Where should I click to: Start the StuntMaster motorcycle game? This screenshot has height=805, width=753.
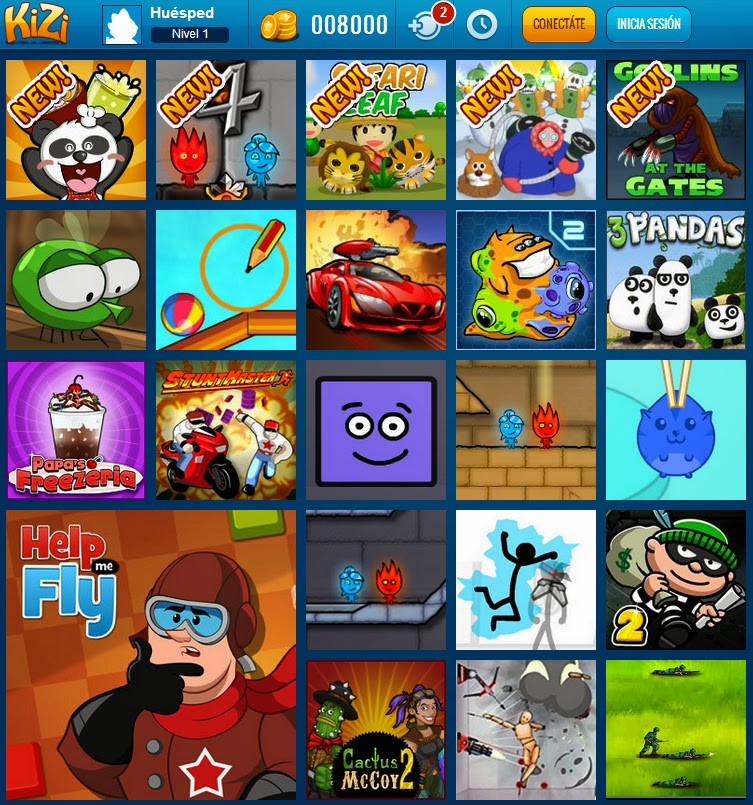pyautogui.click(x=226, y=430)
